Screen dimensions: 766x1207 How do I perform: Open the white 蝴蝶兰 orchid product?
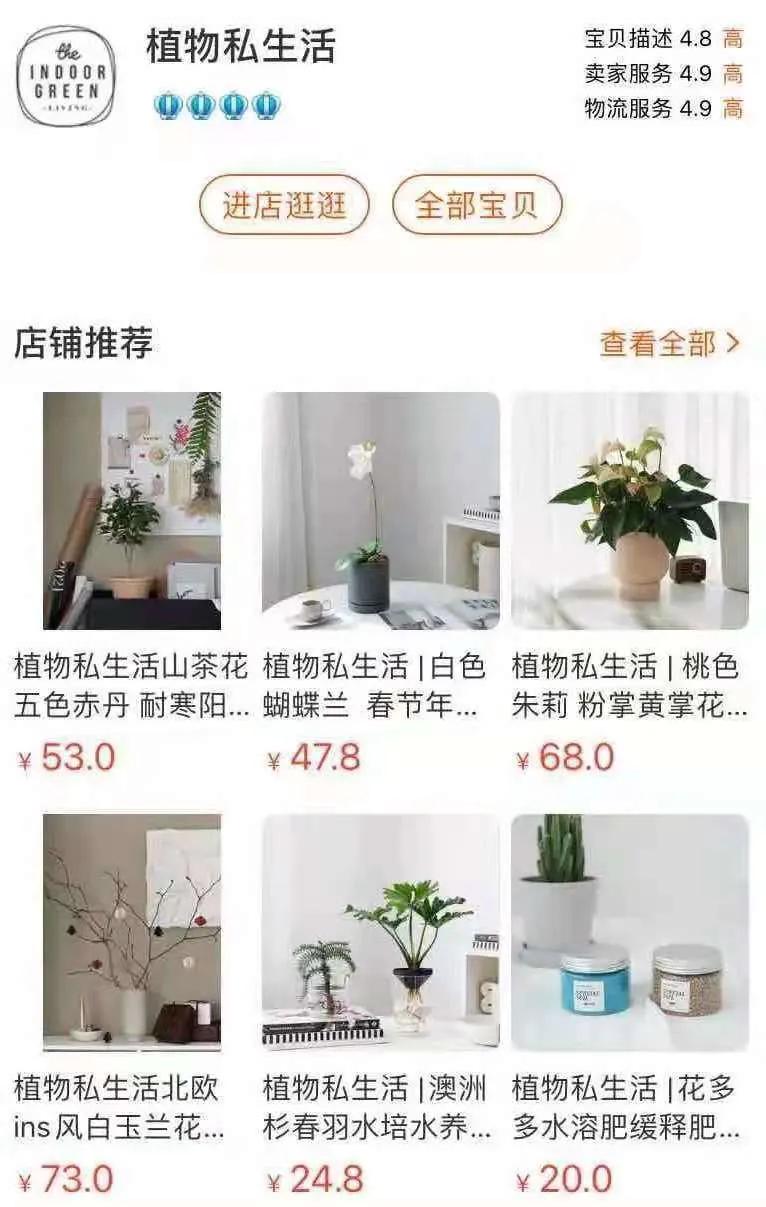[381, 510]
